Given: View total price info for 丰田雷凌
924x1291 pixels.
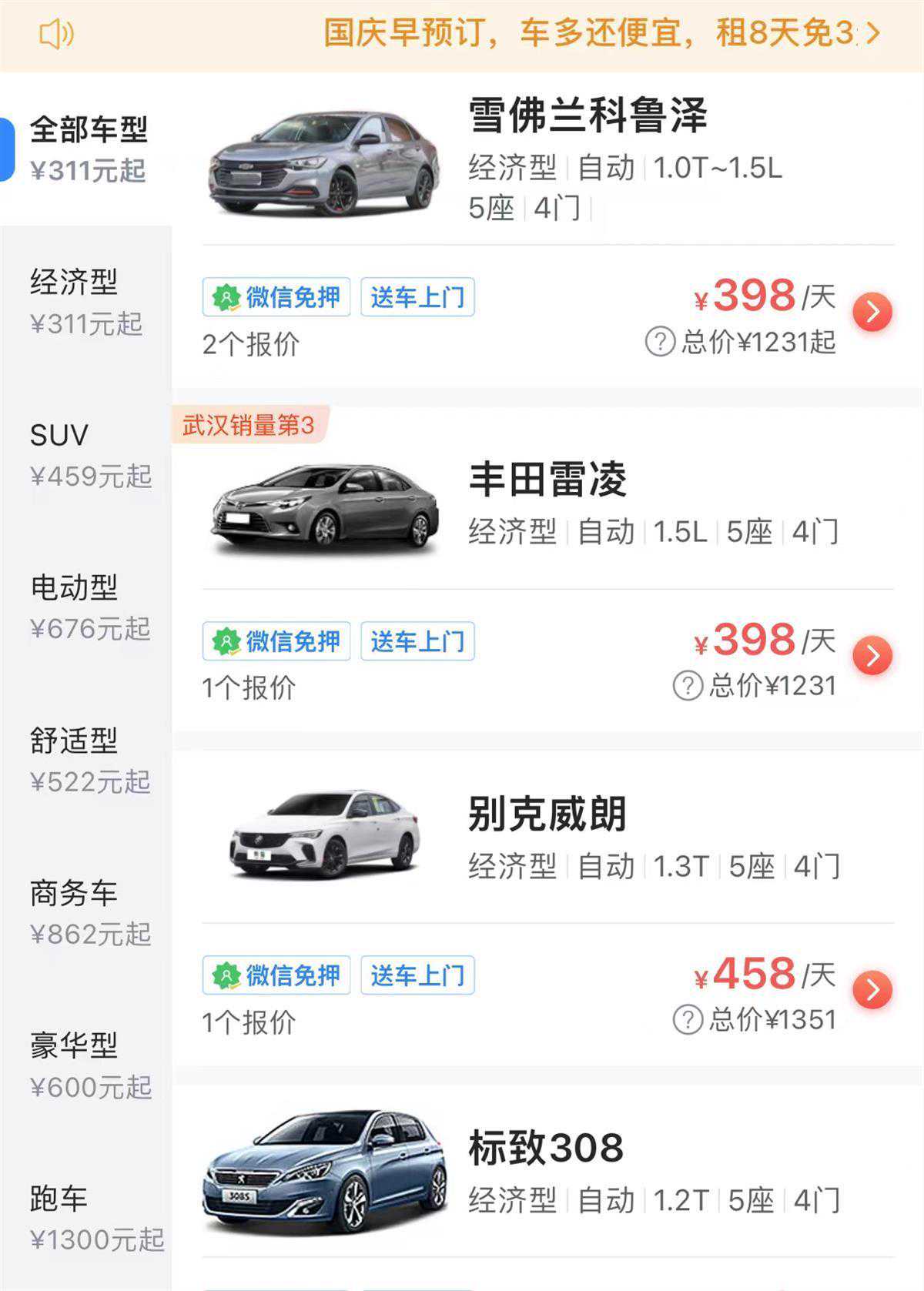Looking at the screenshot, I should pos(688,685).
